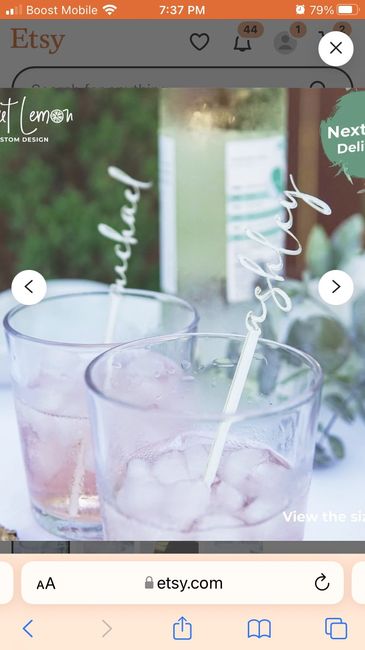Image resolution: width=365 pixels, height=650 pixels.
Task: Reload the etsy.com page
Action: [x=321, y=583]
